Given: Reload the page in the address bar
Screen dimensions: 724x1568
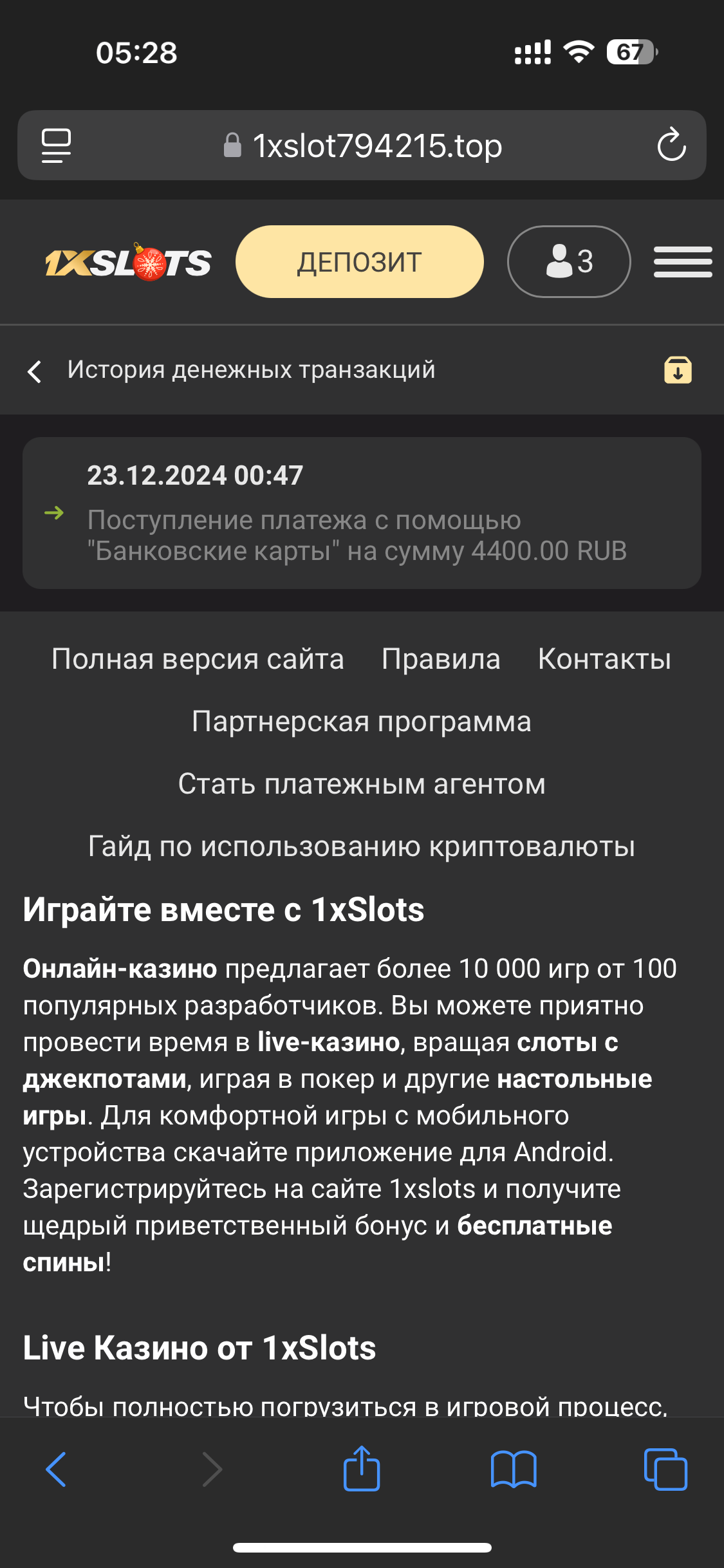Looking at the screenshot, I should pos(671,145).
